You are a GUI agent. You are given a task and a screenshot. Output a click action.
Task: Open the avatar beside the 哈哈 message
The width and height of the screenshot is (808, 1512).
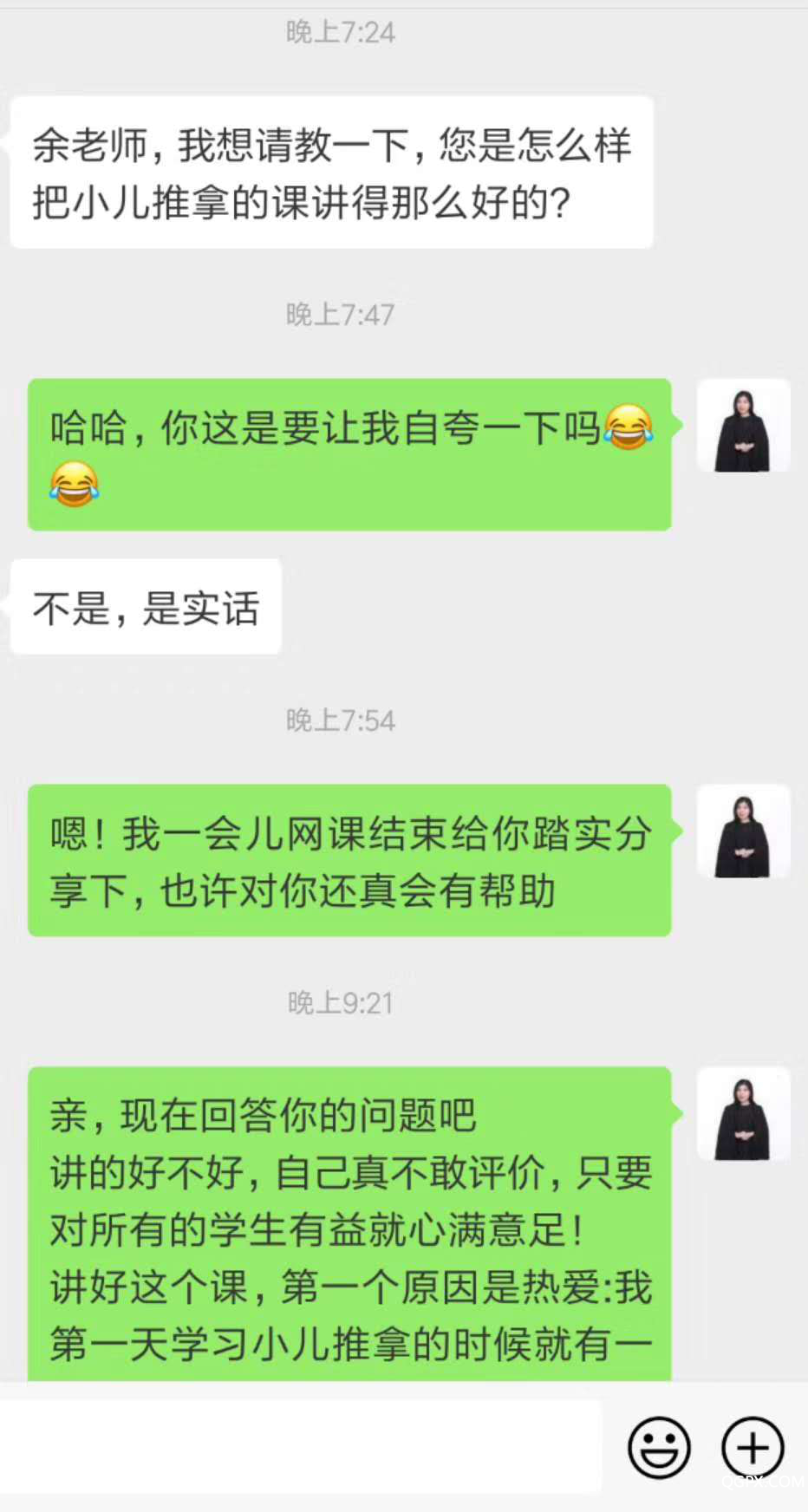(x=744, y=425)
